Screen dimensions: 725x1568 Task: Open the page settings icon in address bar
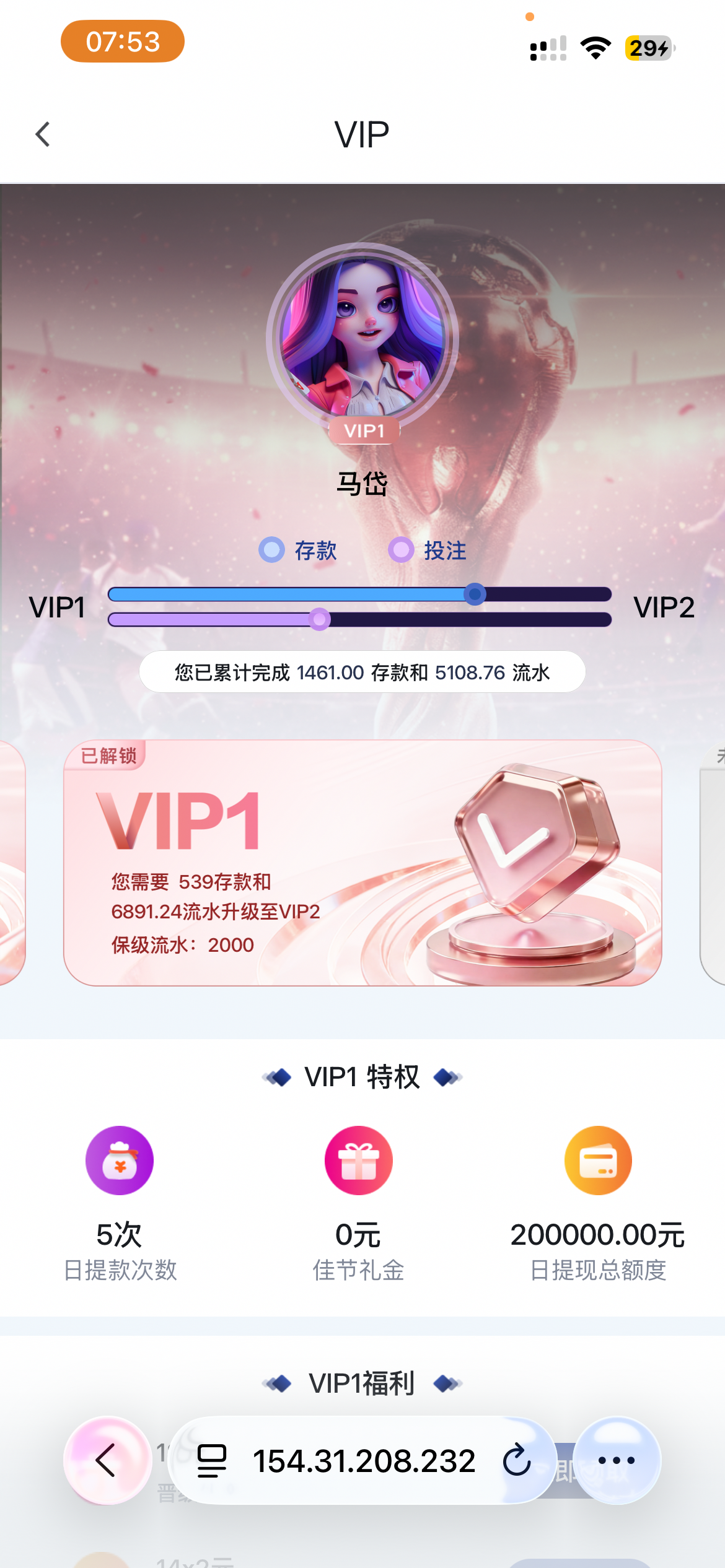coord(212,1460)
